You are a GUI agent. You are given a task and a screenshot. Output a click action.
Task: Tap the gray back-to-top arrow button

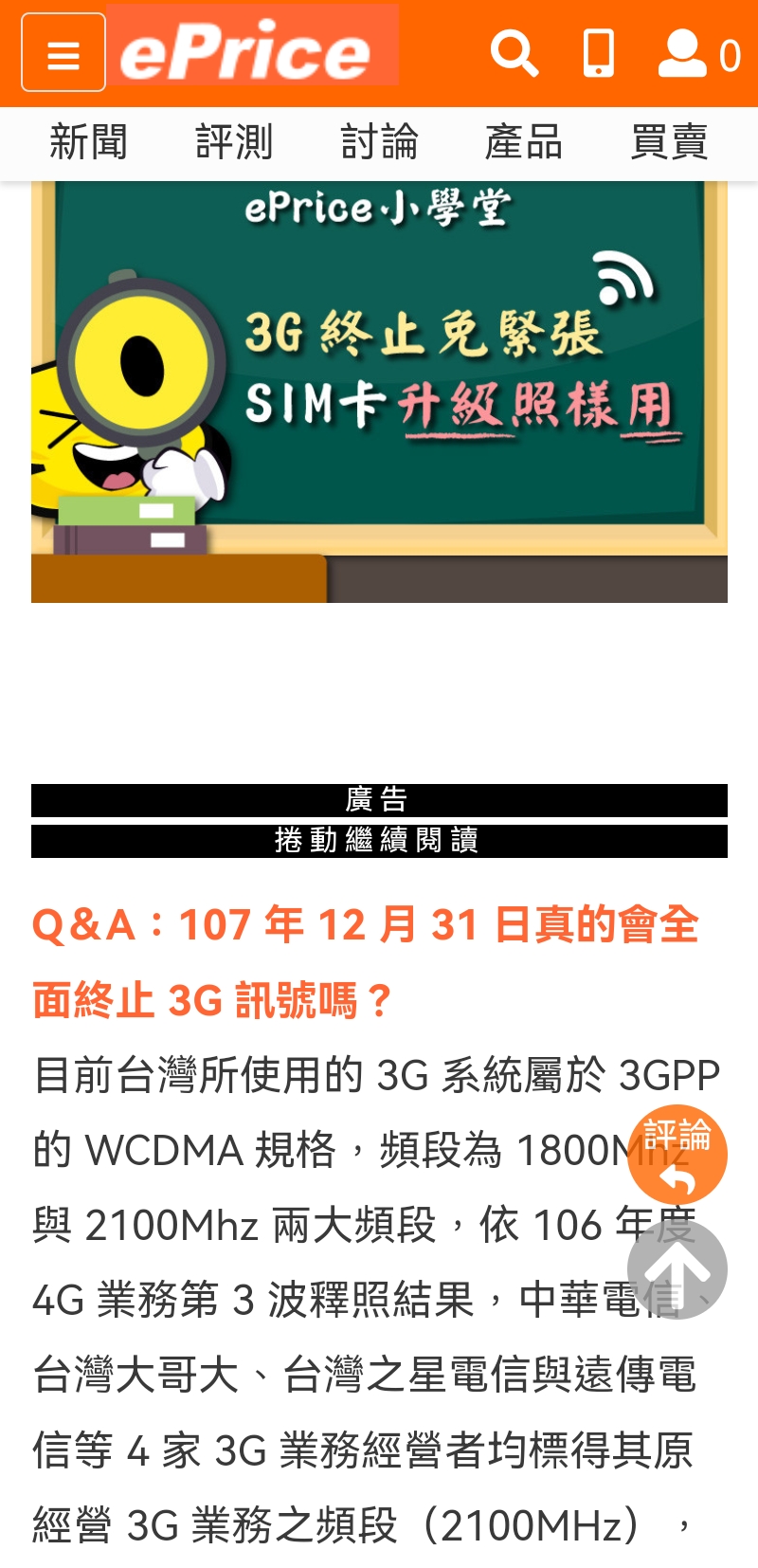pyautogui.click(x=677, y=1269)
